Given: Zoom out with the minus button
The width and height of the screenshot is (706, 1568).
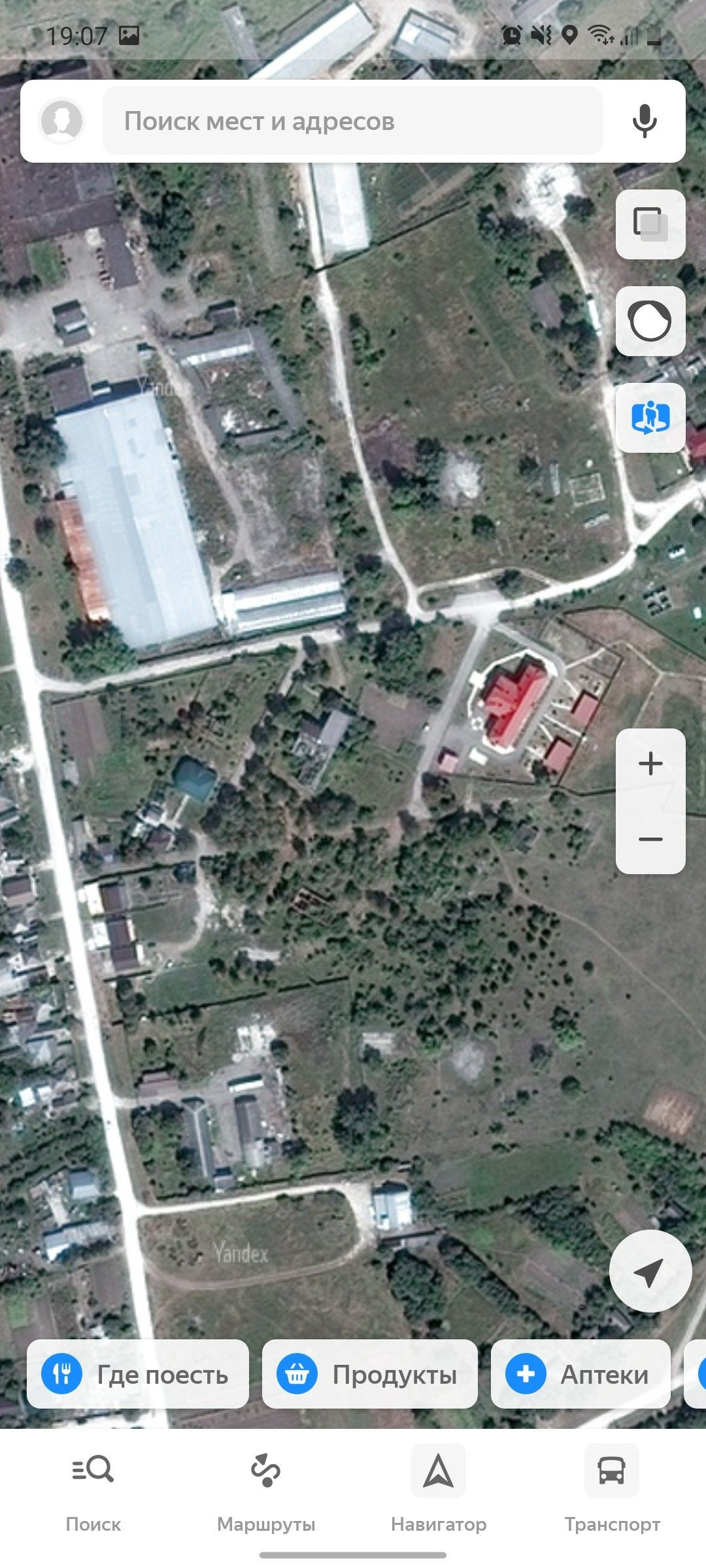Looking at the screenshot, I should pyautogui.click(x=650, y=839).
